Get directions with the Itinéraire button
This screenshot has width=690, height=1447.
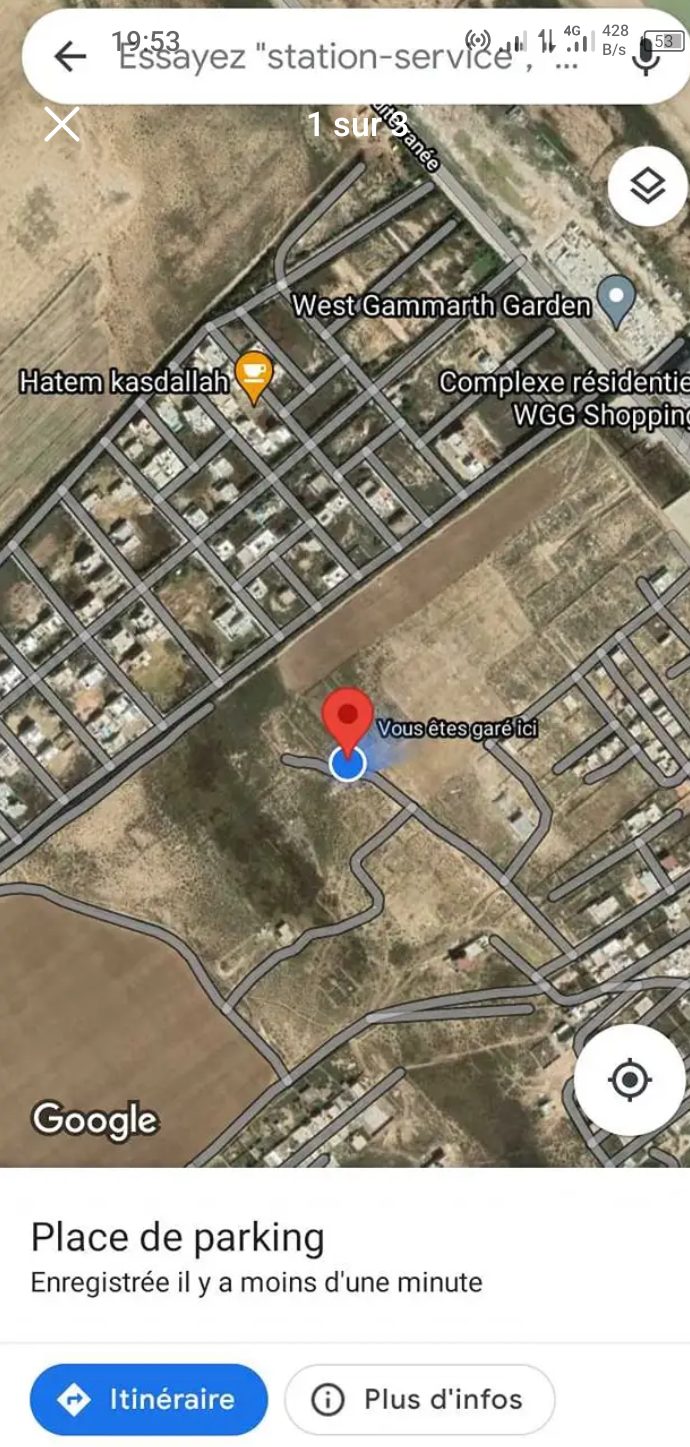(149, 1399)
